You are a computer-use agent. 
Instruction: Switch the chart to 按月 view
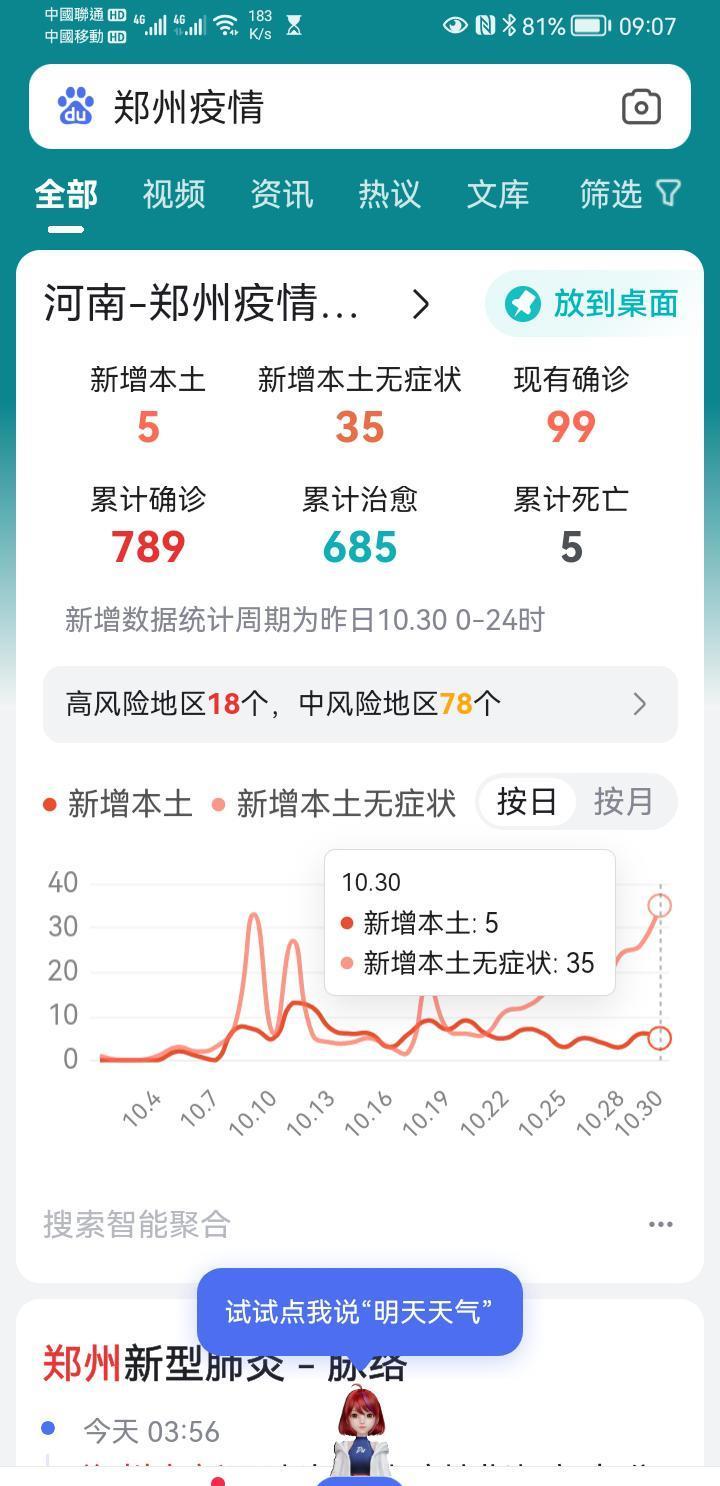point(624,801)
